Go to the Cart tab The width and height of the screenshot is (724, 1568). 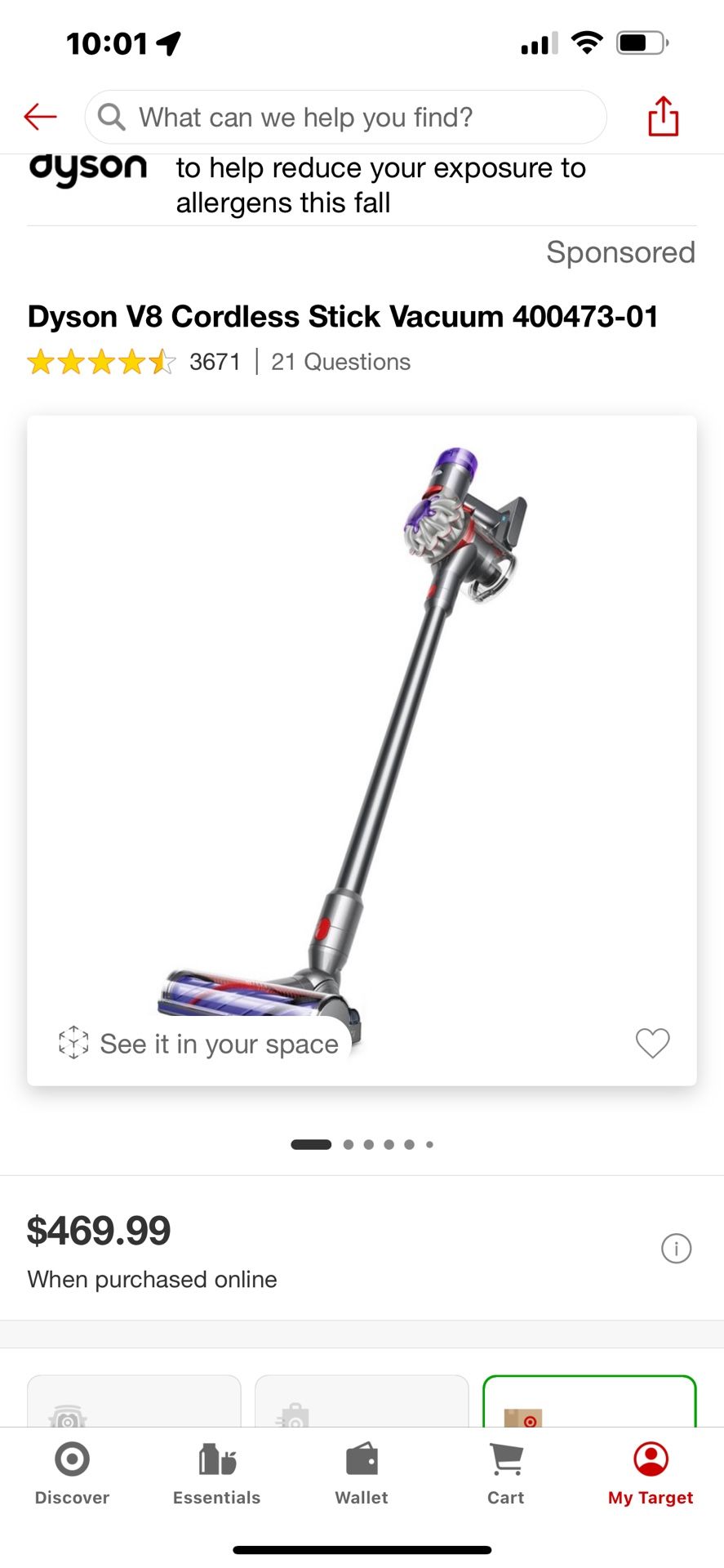506,1474
